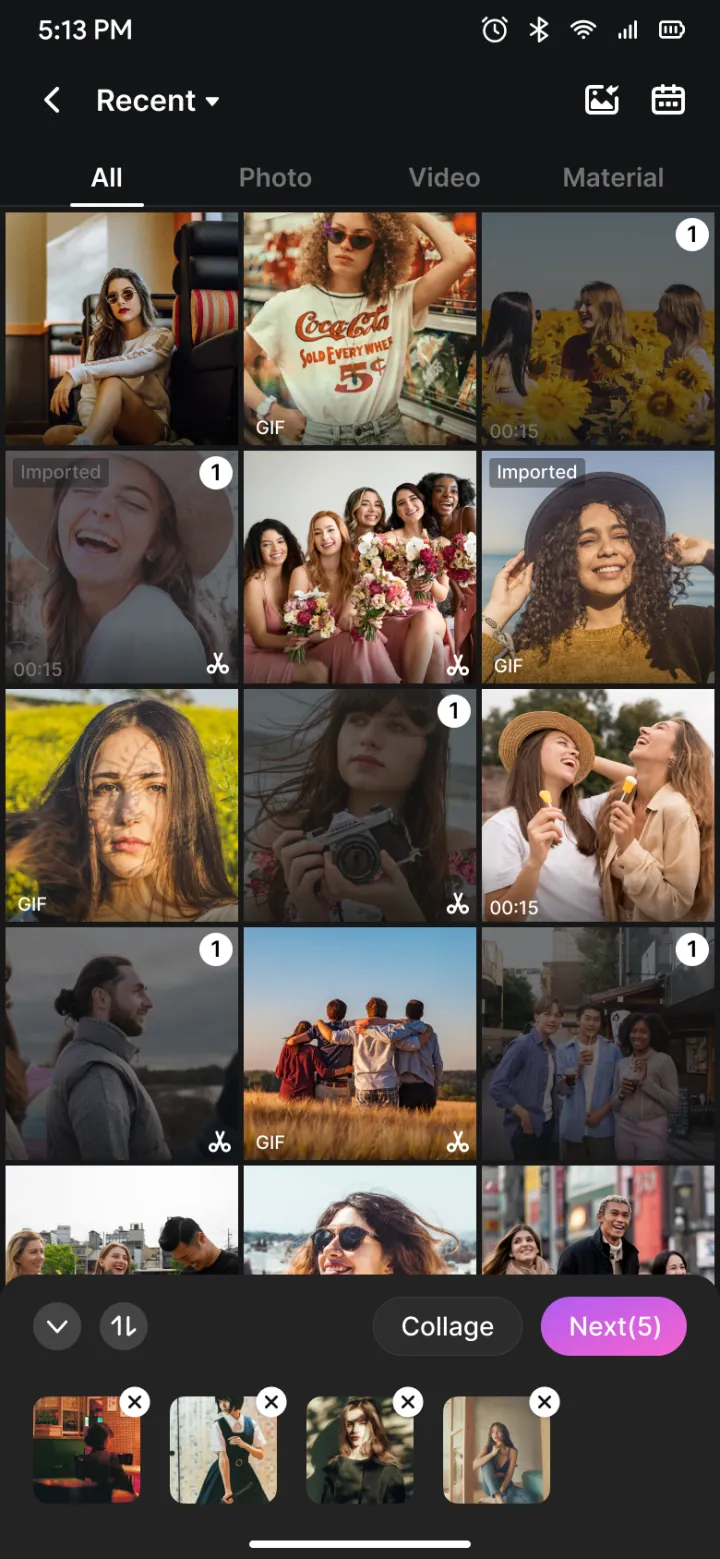
Task: Remove the last selected thumbnail by window
Action: (544, 1402)
